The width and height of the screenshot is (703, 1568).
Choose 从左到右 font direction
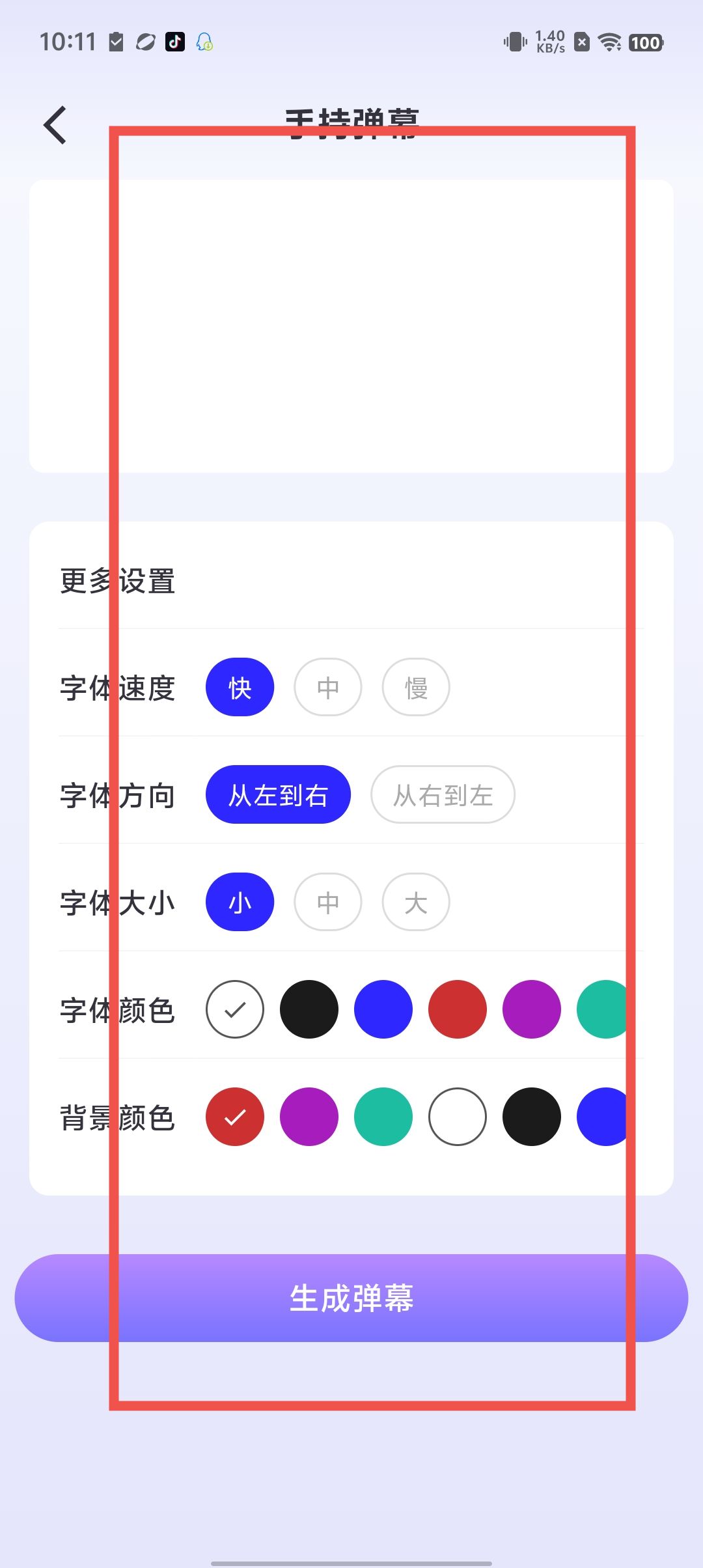pos(278,794)
